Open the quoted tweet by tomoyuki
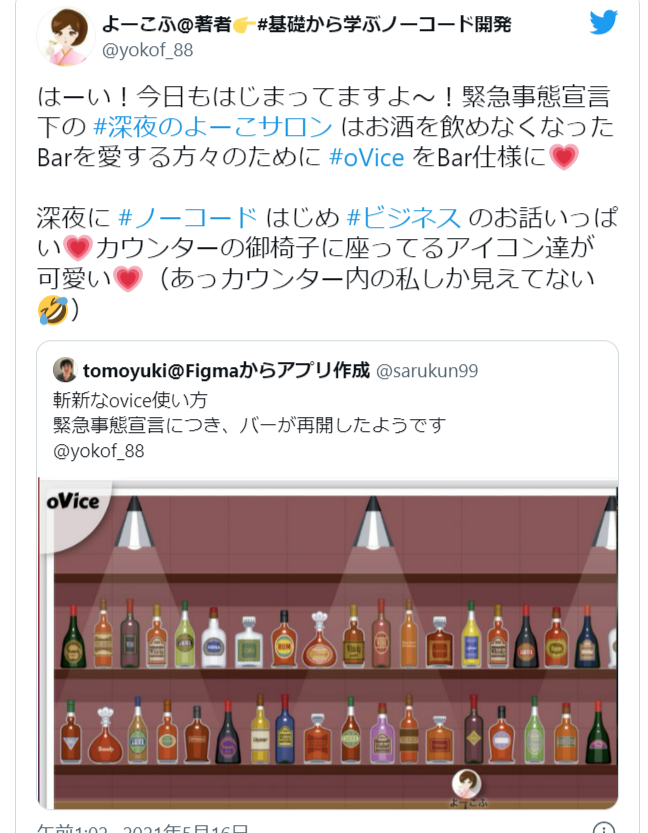Viewport: 648px width, 833px height. [x=327, y=410]
